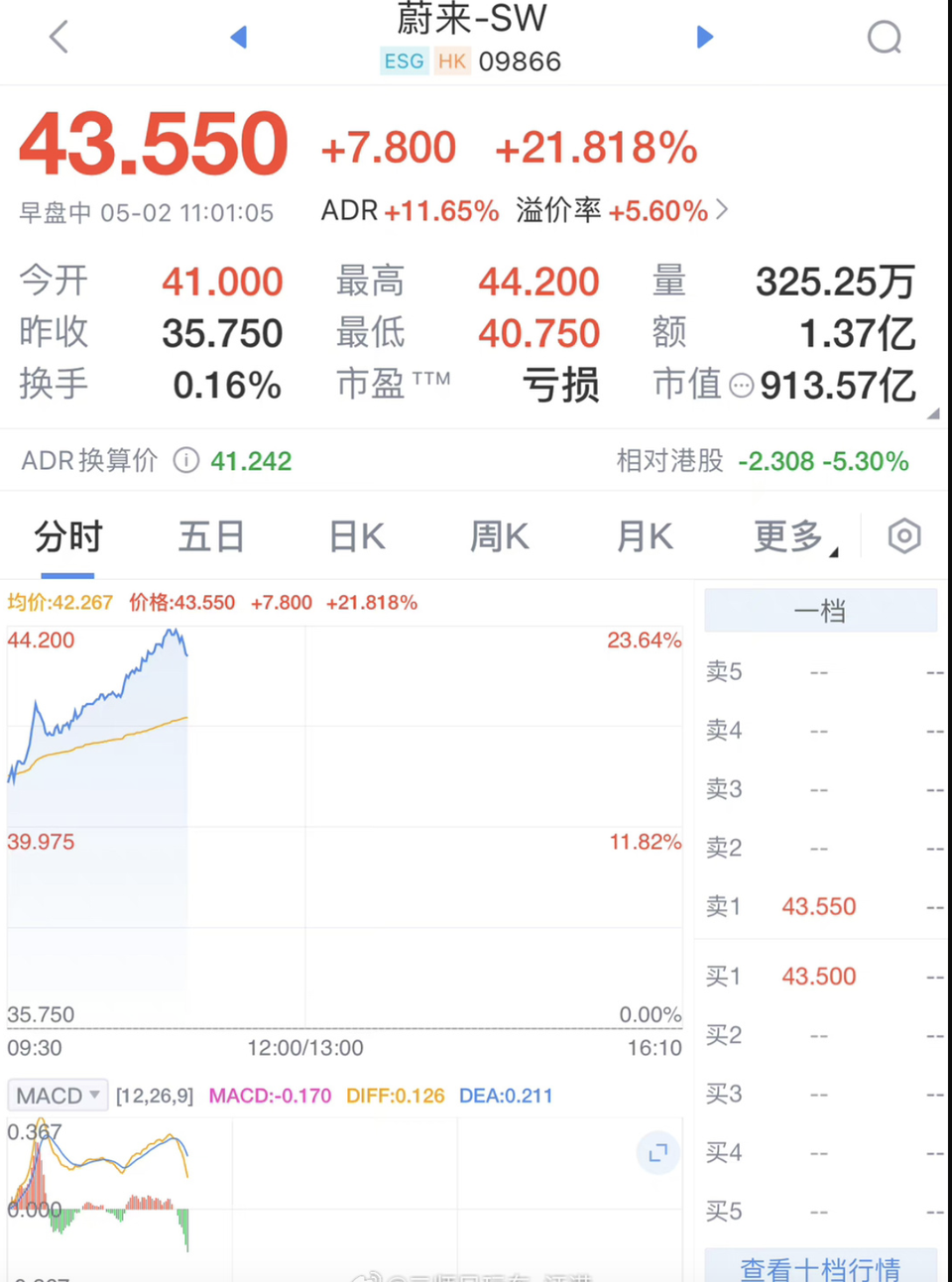This screenshot has height=1282, width=952.
Task: Go back using the top-left arrow
Action: [x=59, y=38]
